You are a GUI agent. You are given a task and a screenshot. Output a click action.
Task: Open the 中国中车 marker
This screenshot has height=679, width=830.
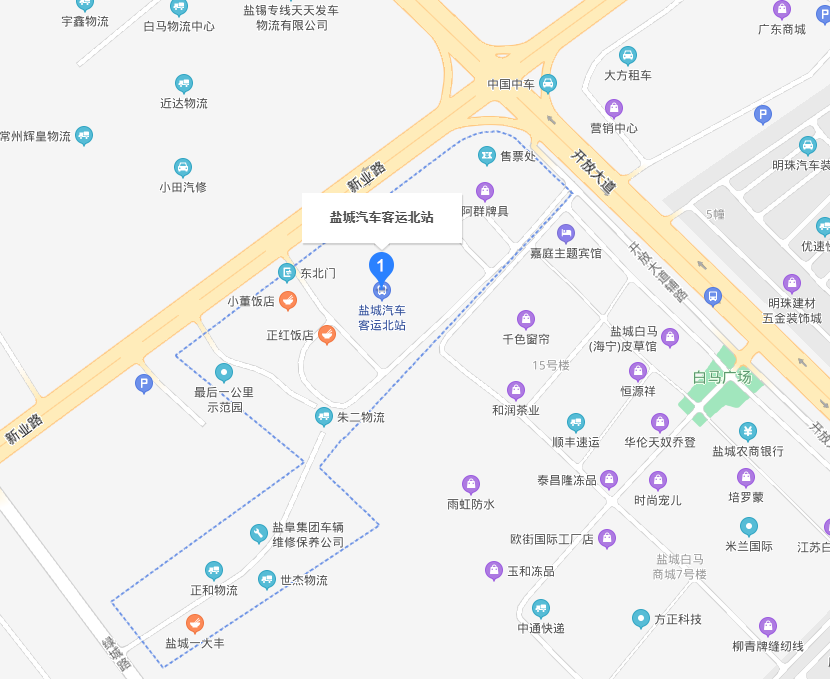pos(548,83)
